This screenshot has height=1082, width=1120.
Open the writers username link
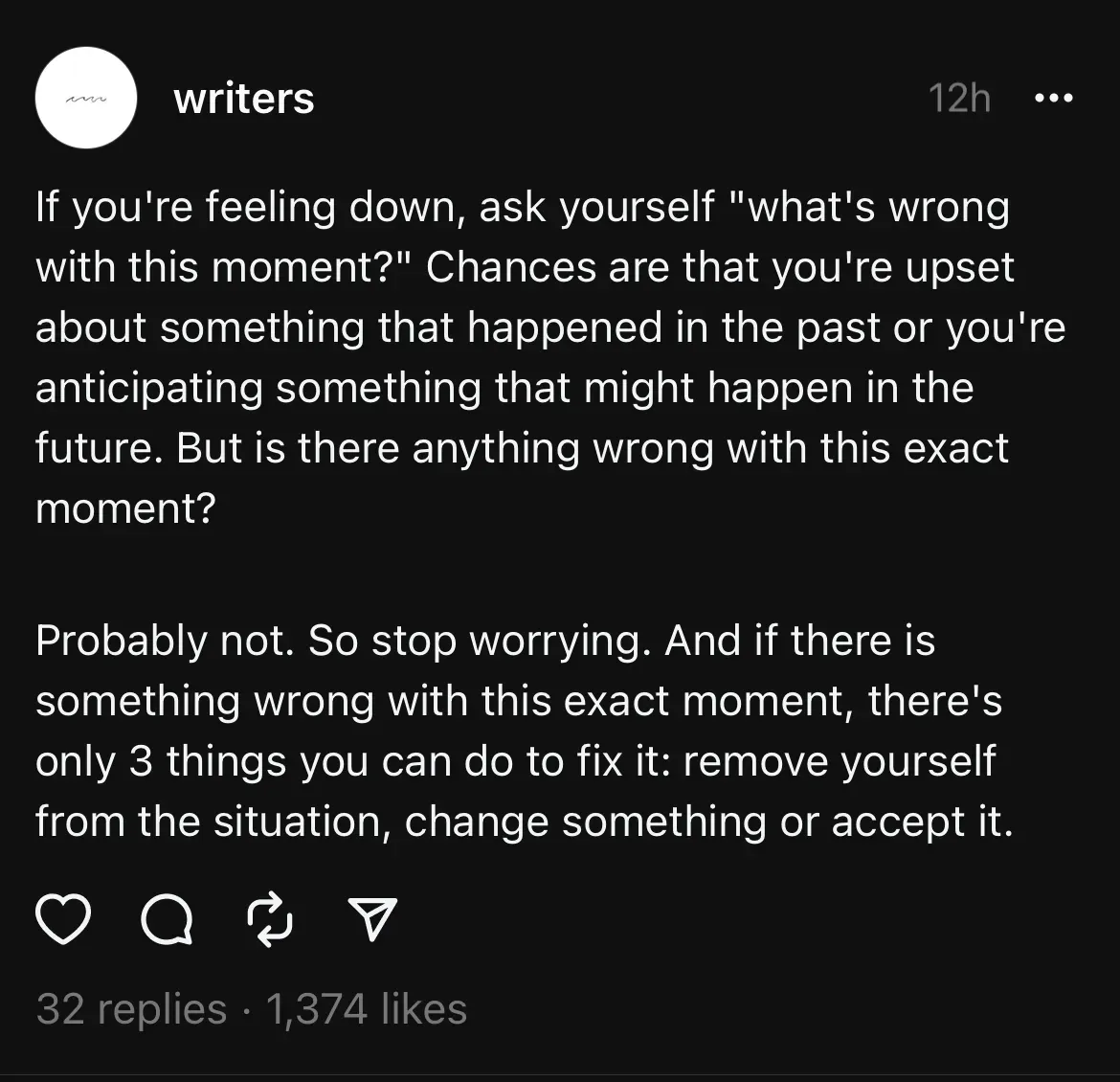pos(244,98)
